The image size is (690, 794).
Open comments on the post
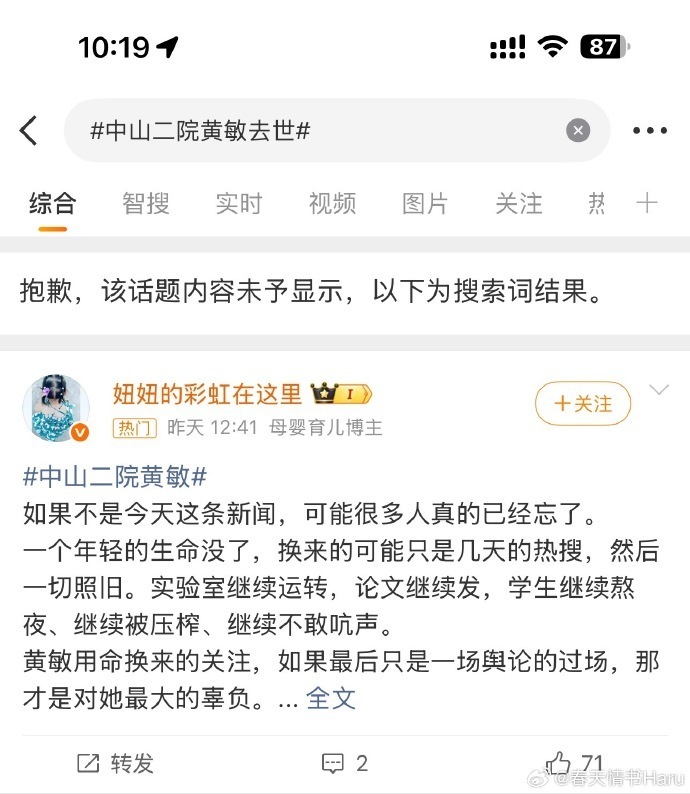[x=345, y=763]
